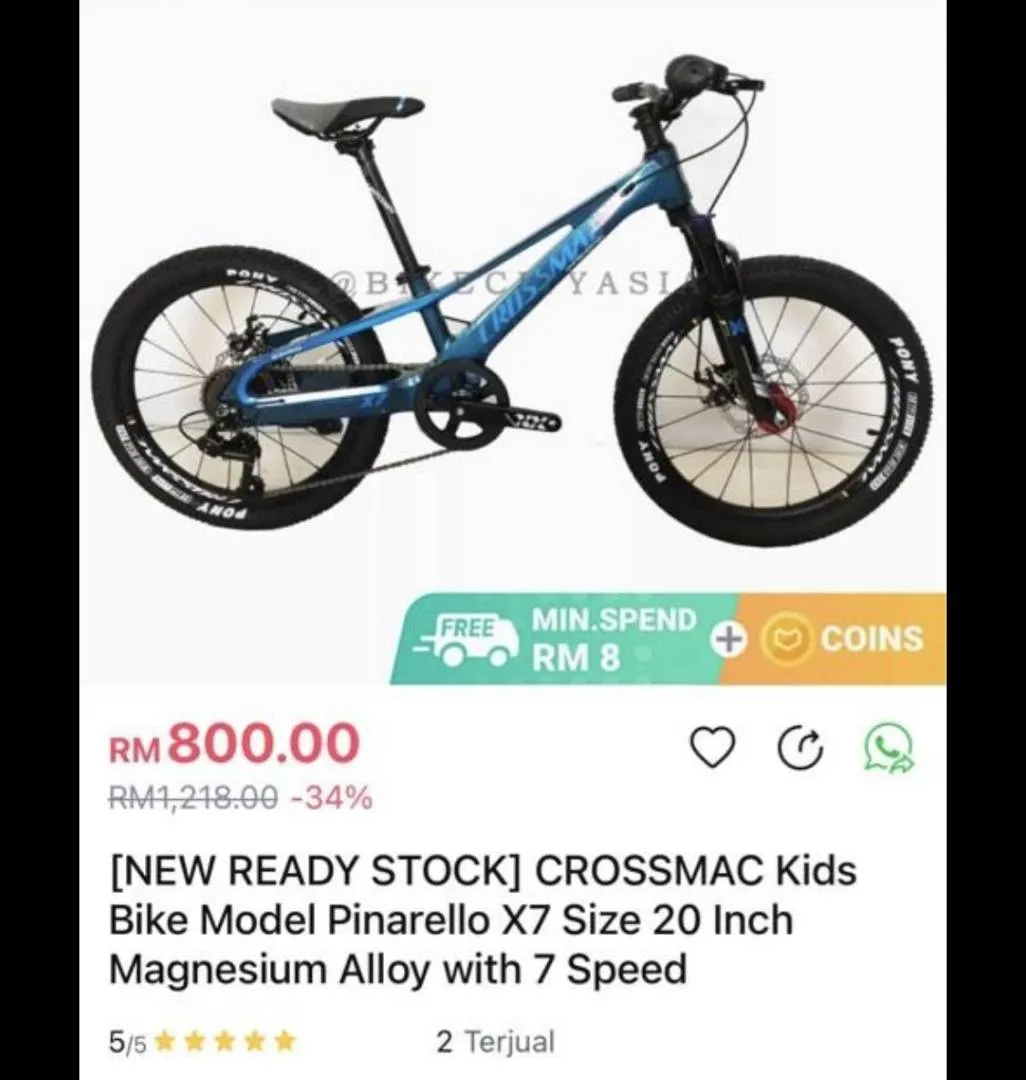Add this bike to favorites
The width and height of the screenshot is (1026, 1080).
click(713, 748)
